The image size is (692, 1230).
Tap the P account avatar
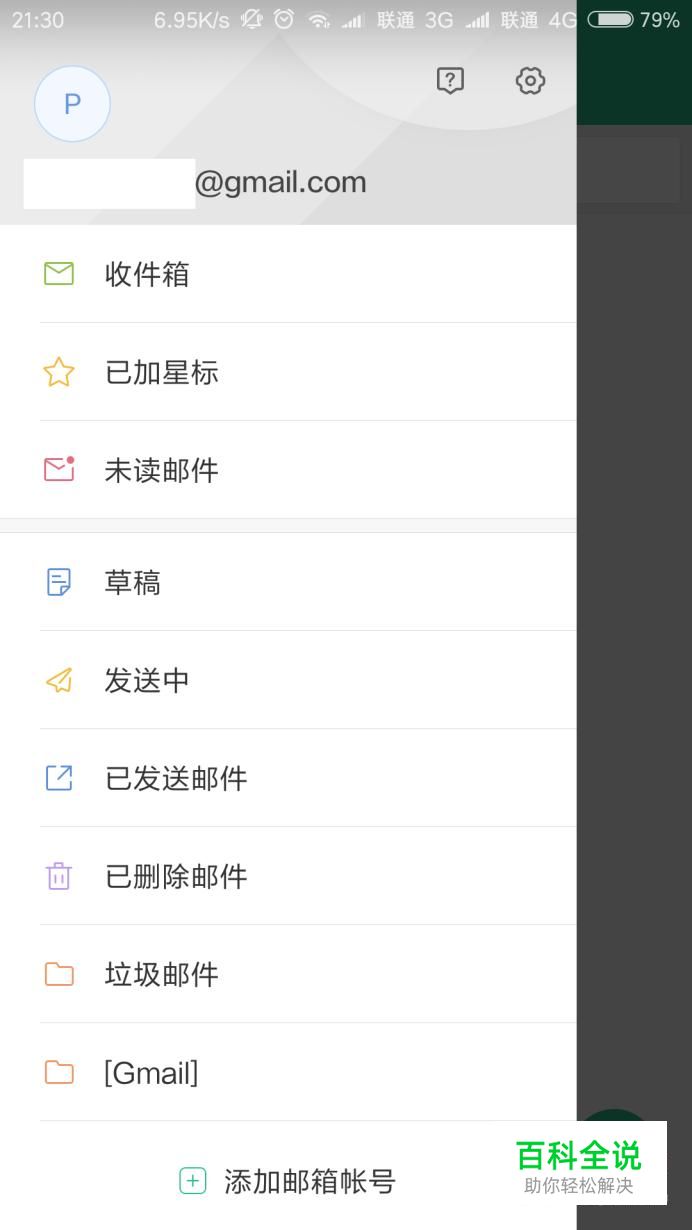[72, 104]
